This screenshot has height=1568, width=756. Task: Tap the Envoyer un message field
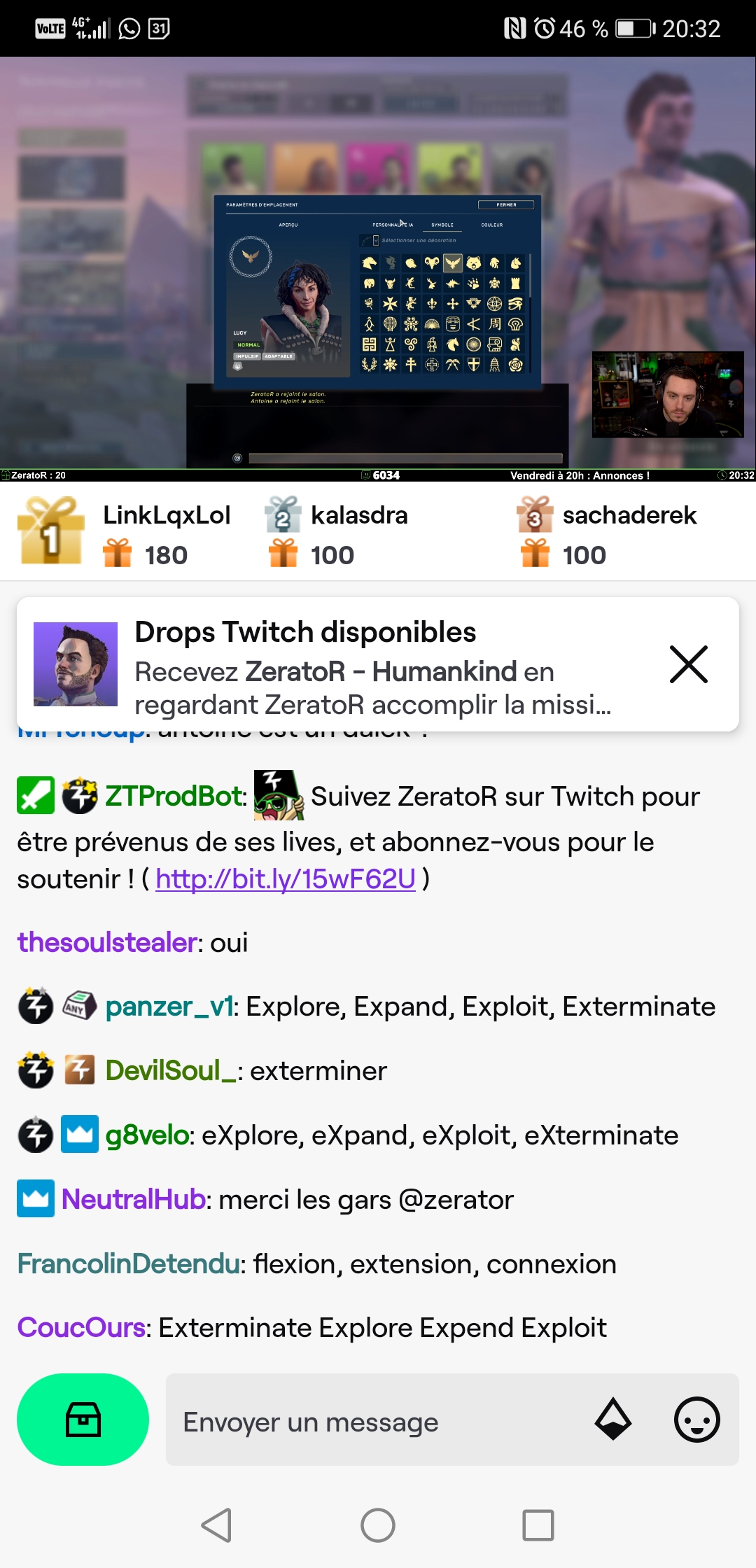coord(378,1422)
